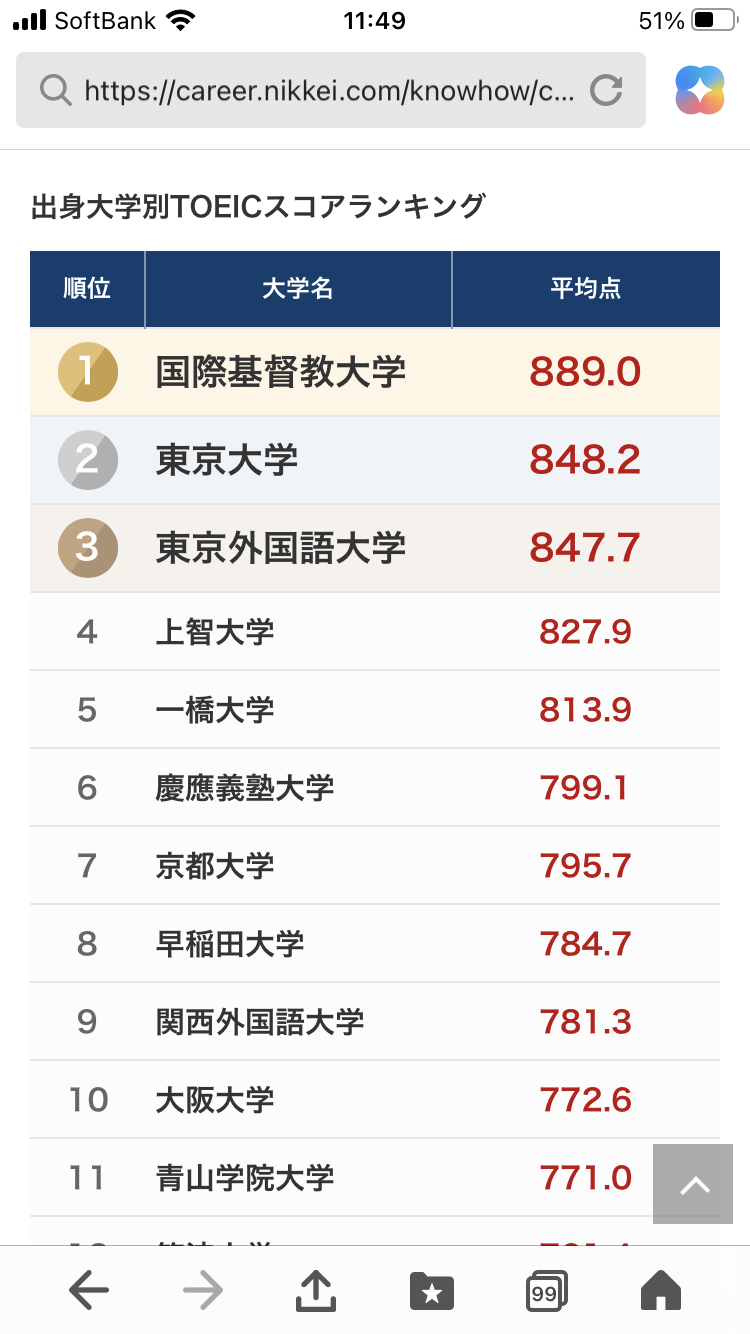Open the bookmarks folder
The height and width of the screenshot is (1334, 750).
tap(432, 1291)
